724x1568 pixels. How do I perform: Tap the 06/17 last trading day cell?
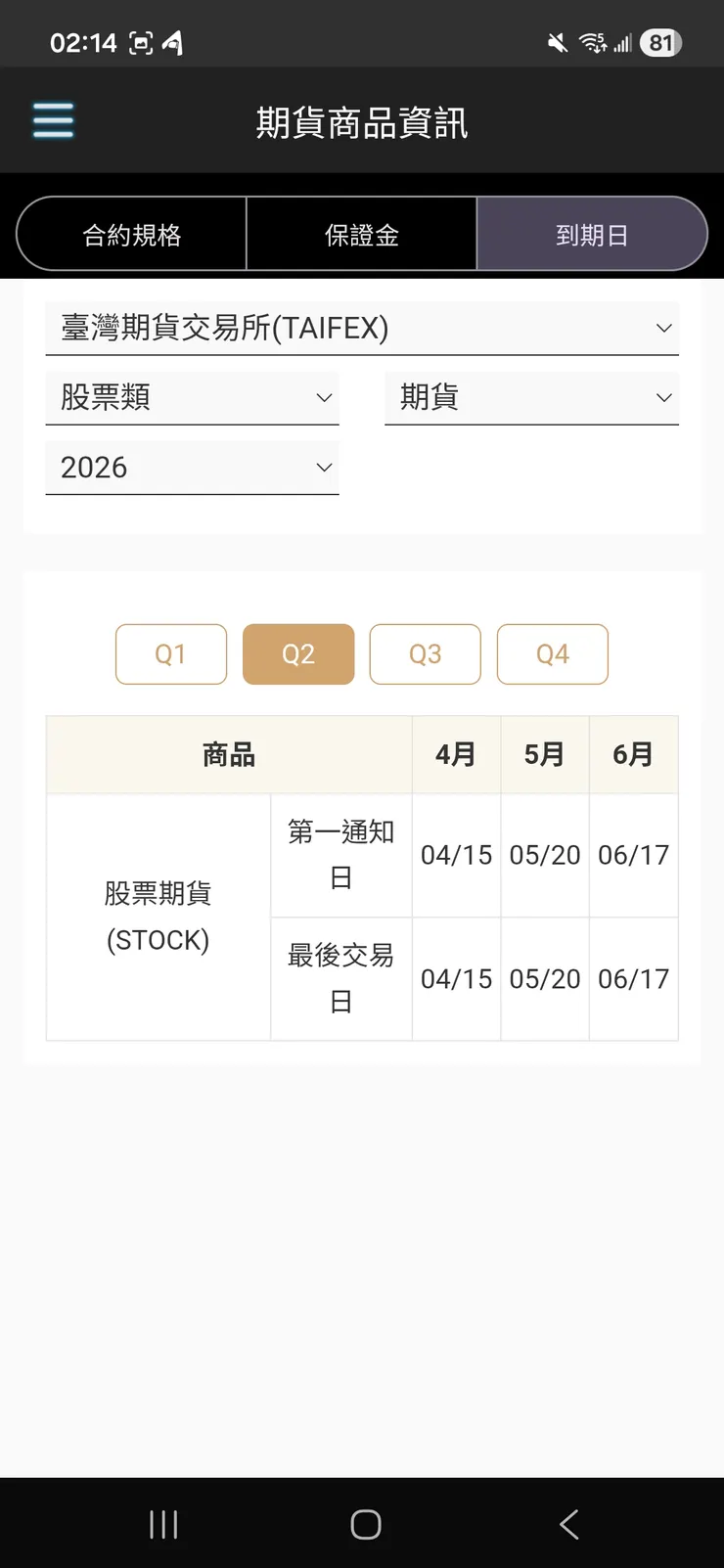tap(633, 978)
